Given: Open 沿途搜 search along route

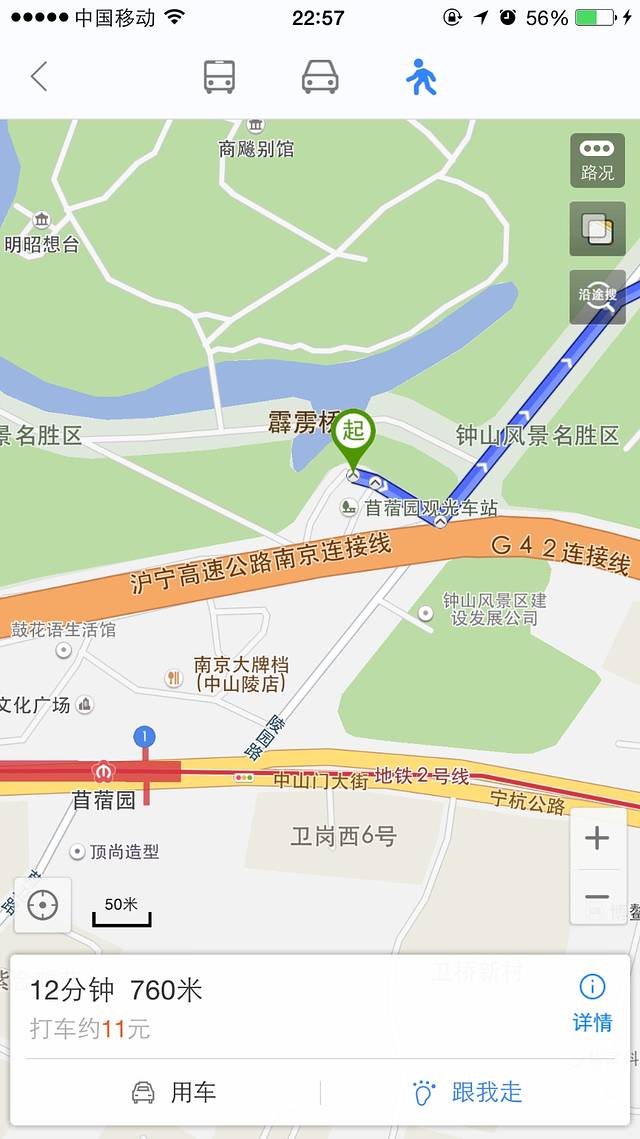Looking at the screenshot, I should click(x=597, y=296).
